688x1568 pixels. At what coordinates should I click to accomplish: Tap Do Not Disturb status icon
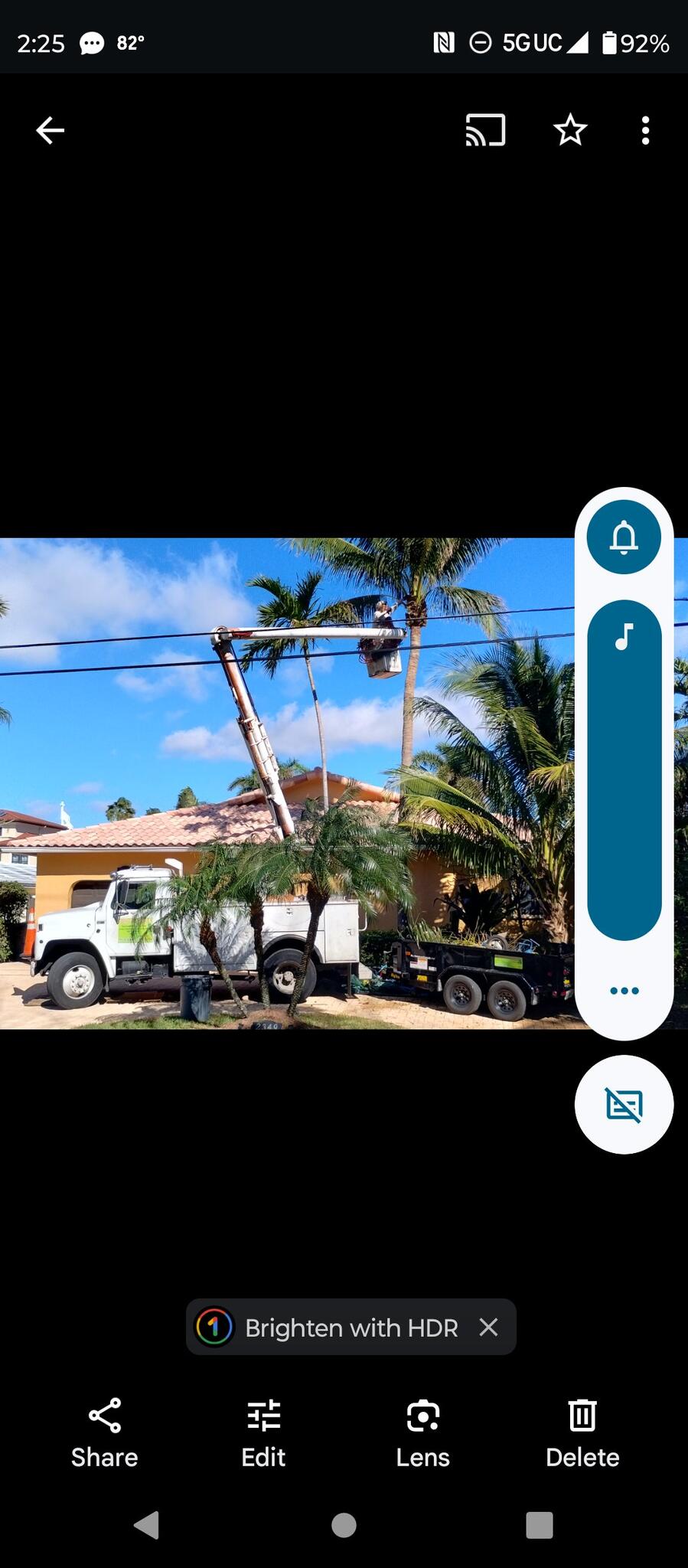[480, 44]
